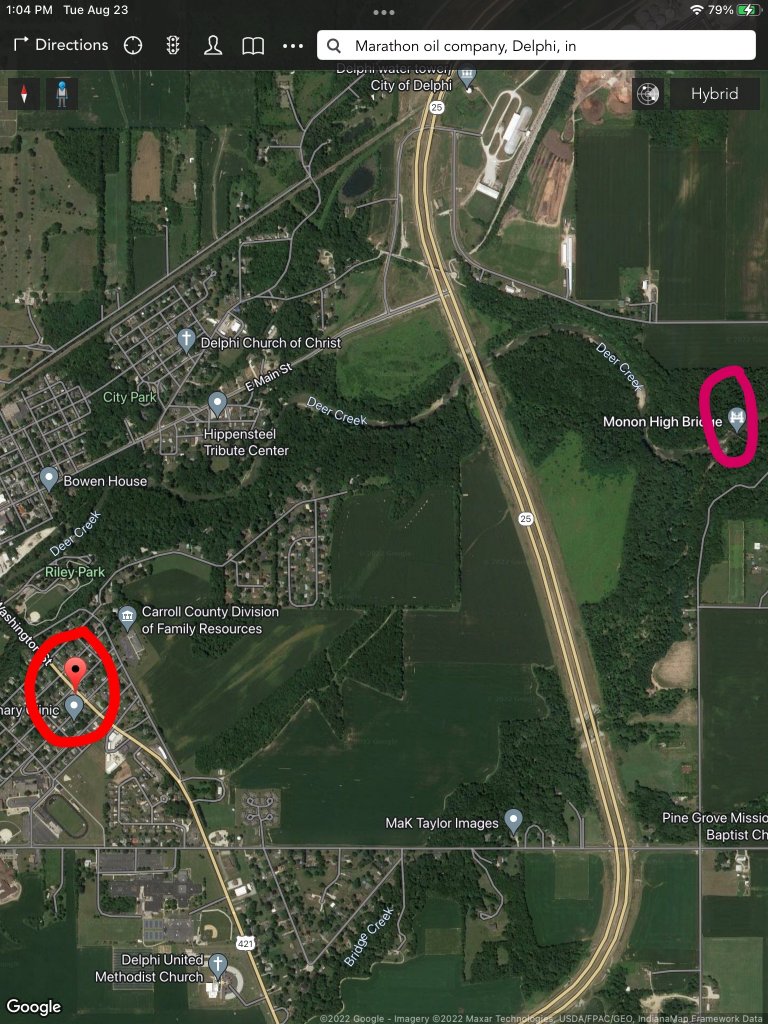Tap the compass to reset north
The height and width of the screenshot is (1024, 768).
click(x=24, y=94)
